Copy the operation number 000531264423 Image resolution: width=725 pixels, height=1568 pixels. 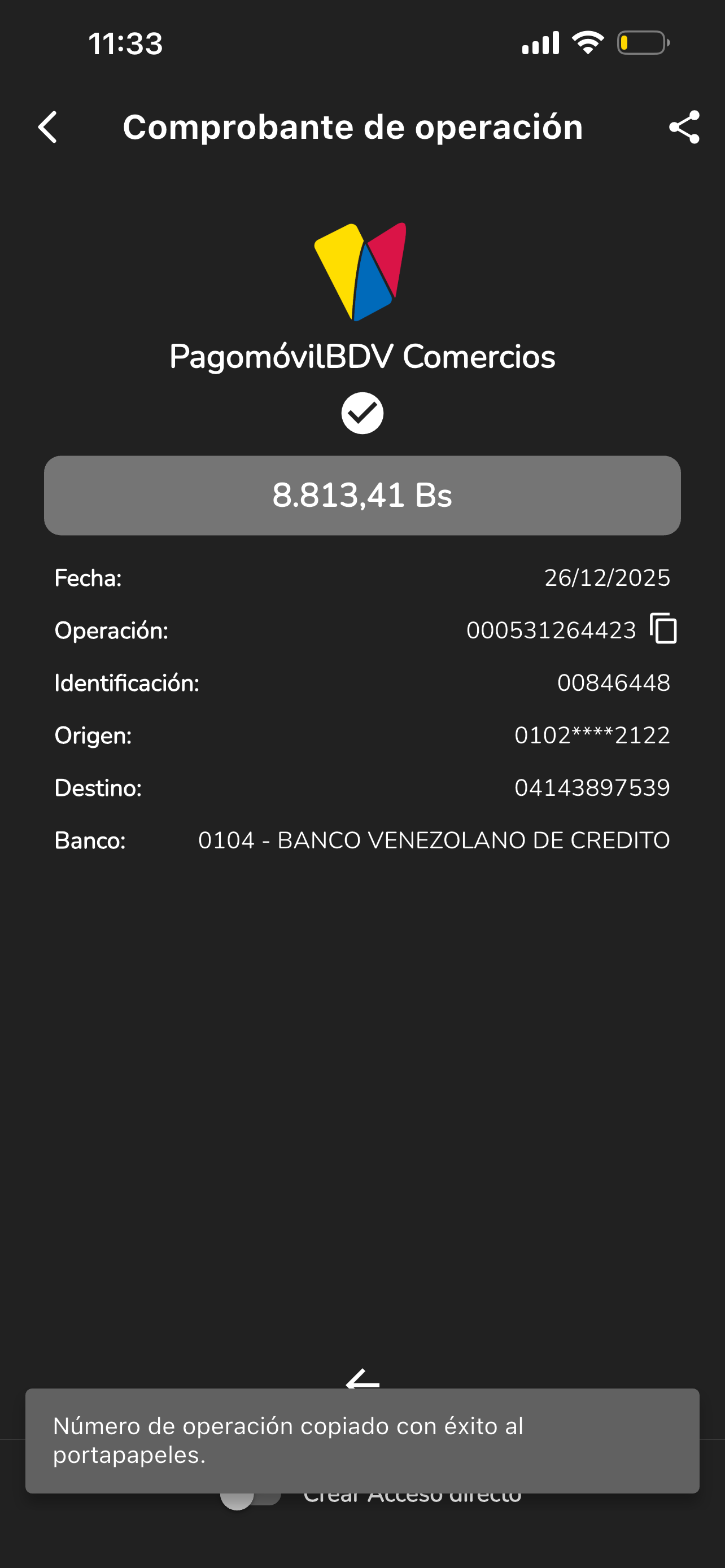[x=663, y=629]
